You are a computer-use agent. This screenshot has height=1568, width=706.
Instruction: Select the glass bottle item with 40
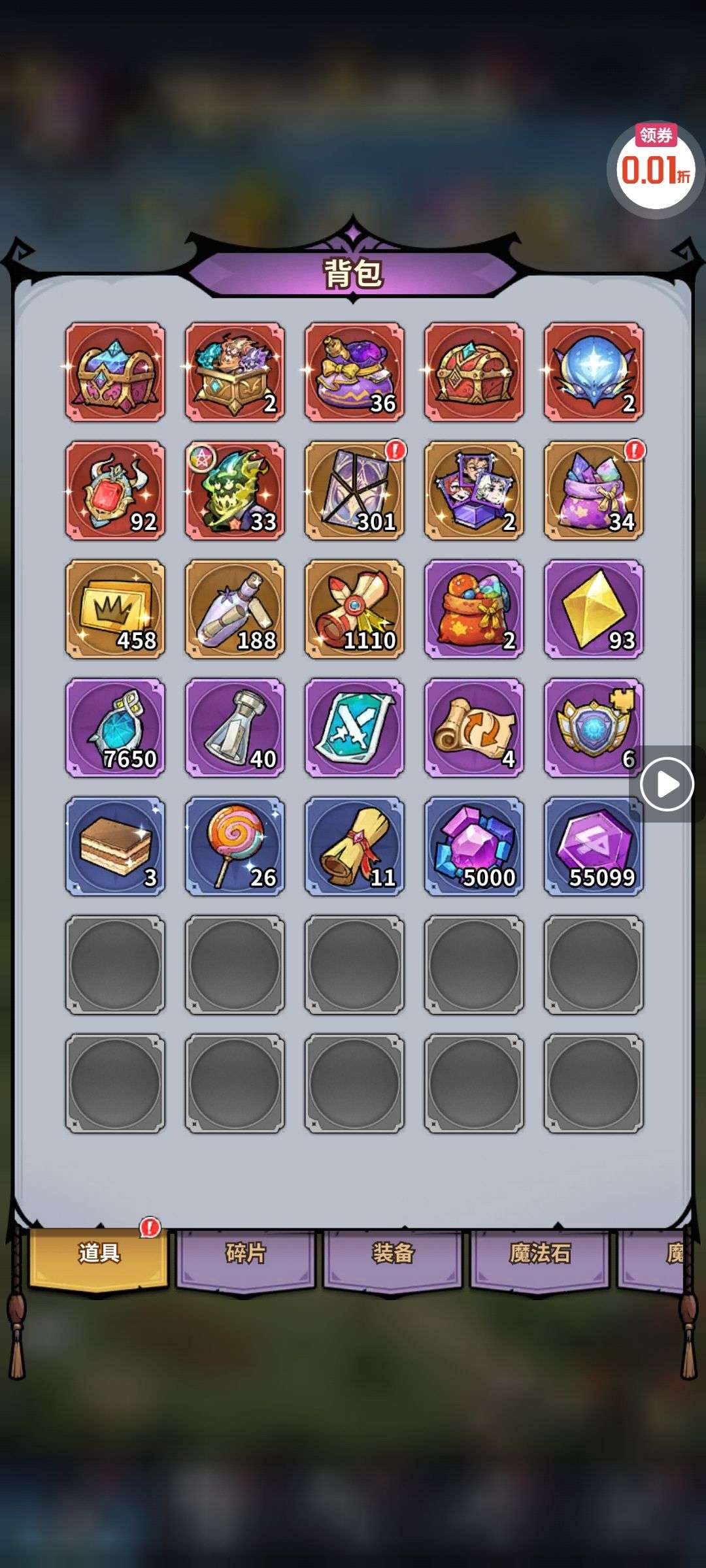235,728
